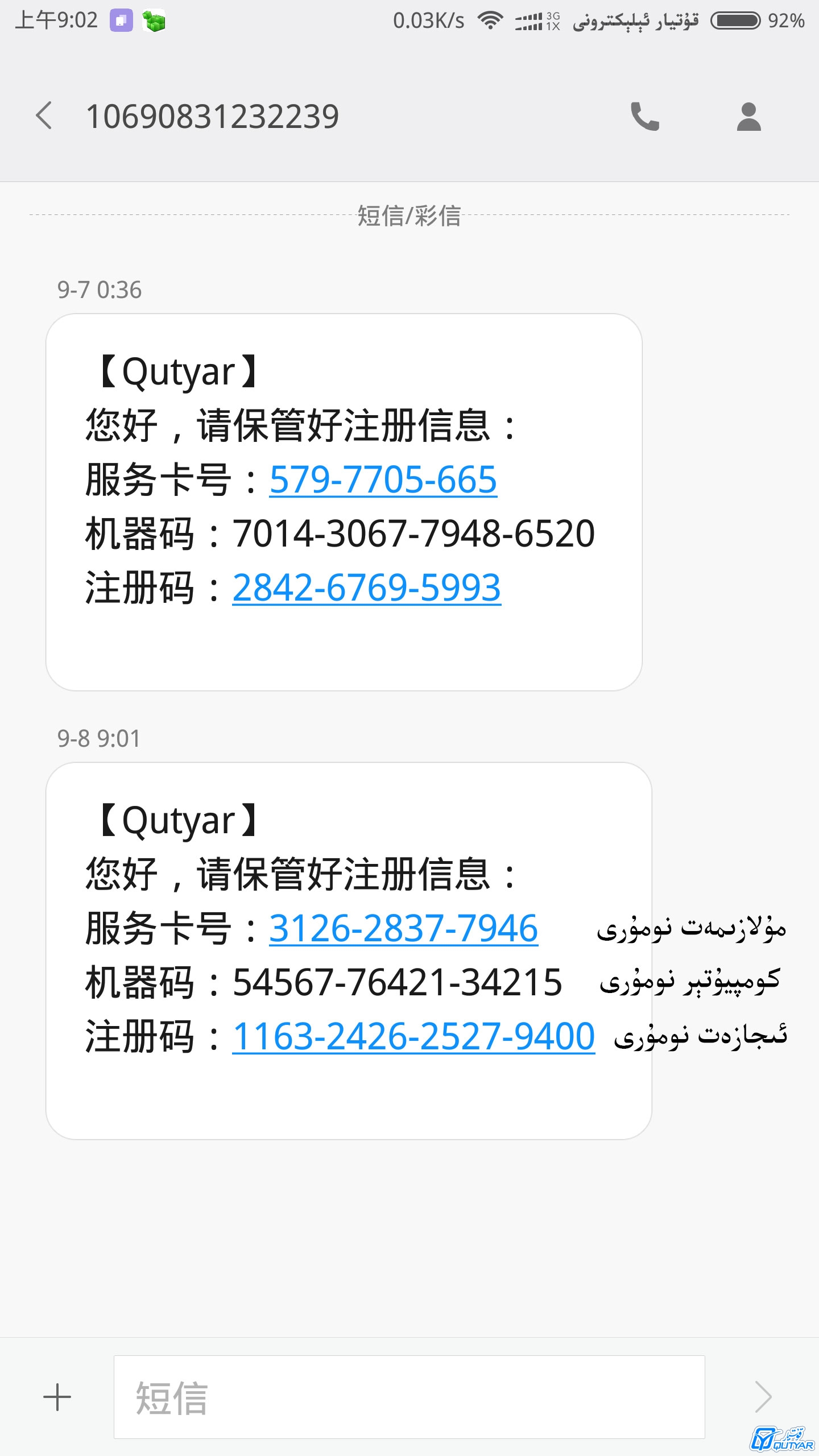Open the plus attachment button
The image size is (819, 1456).
click(57, 1397)
